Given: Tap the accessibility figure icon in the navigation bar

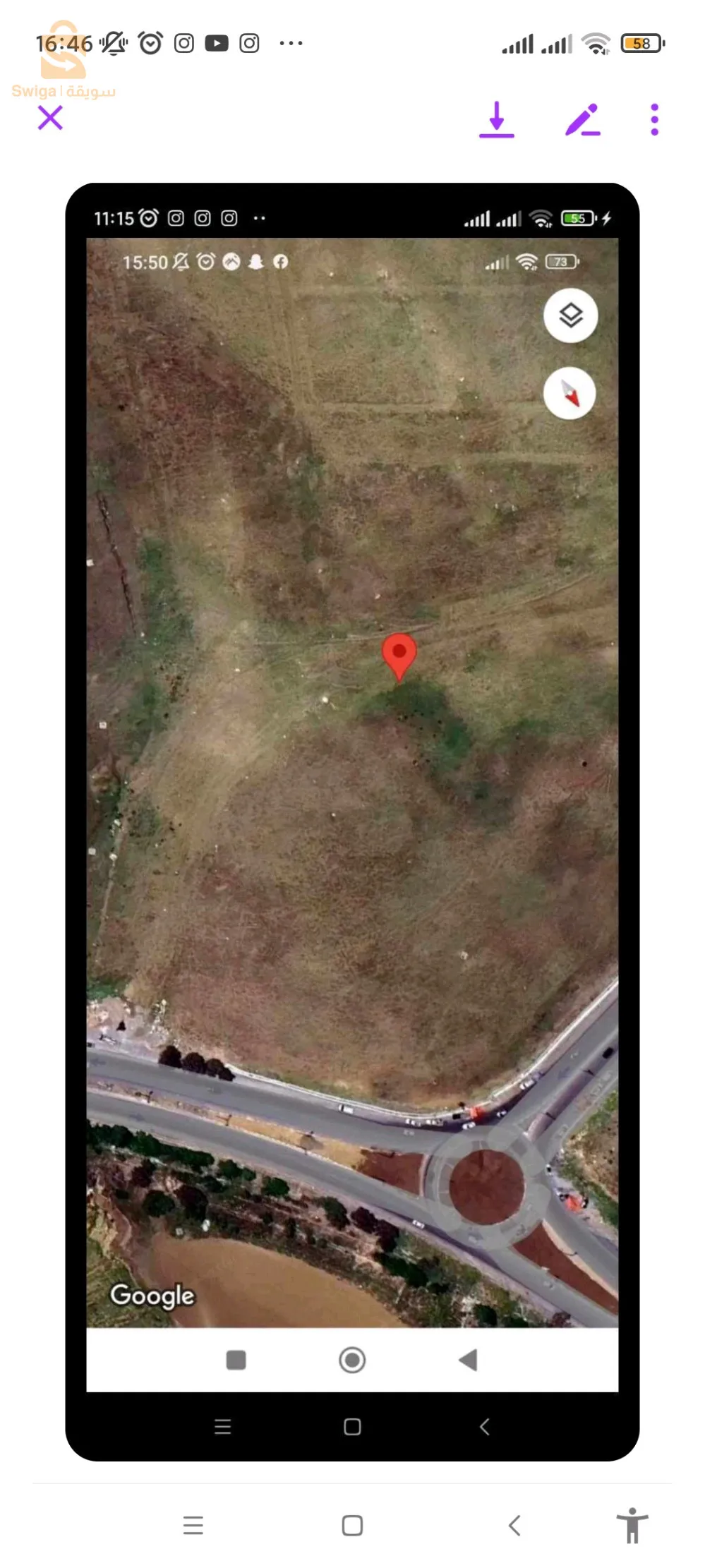Looking at the screenshot, I should pyautogui.click(x=632, y=1525).
